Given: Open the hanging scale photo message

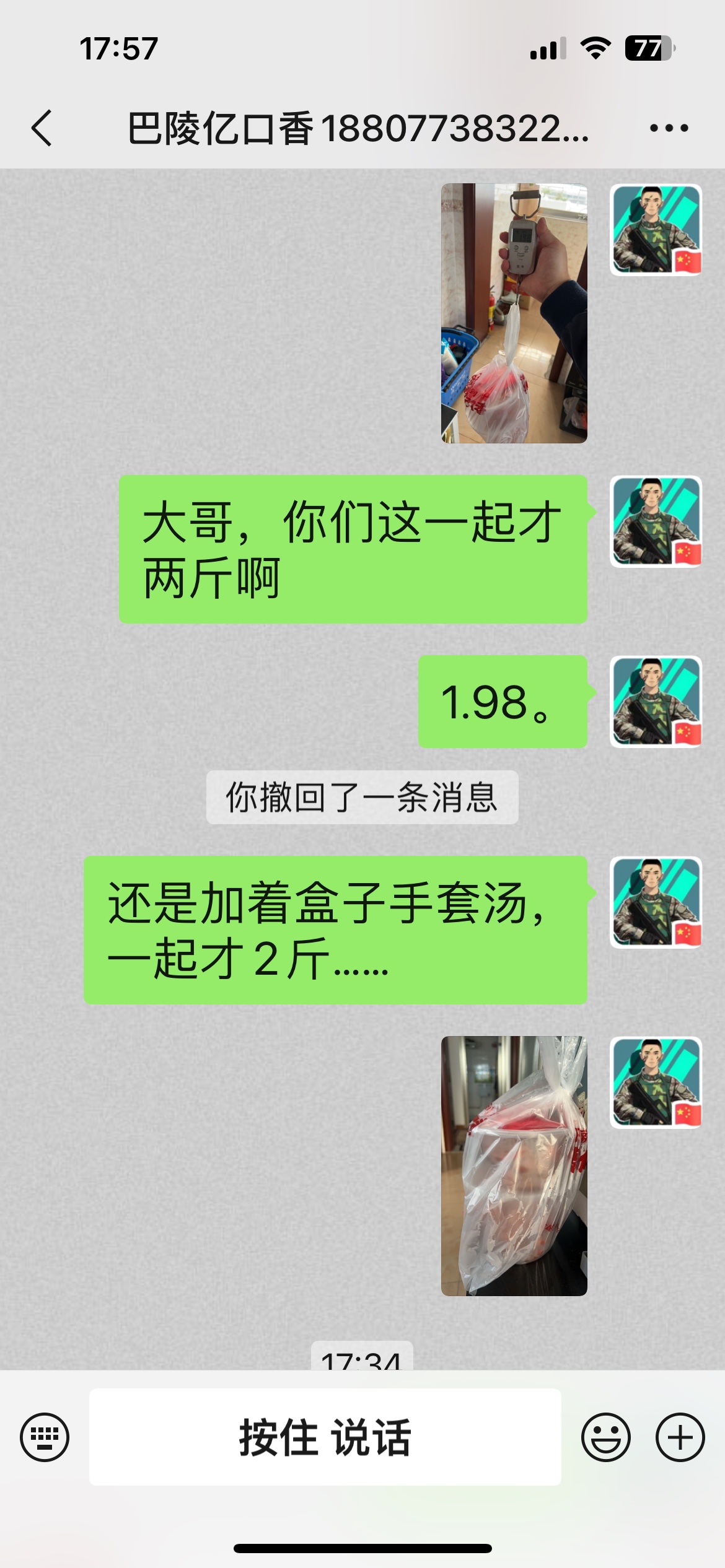Looking at the screenshot, I should (x=514, y=313).
